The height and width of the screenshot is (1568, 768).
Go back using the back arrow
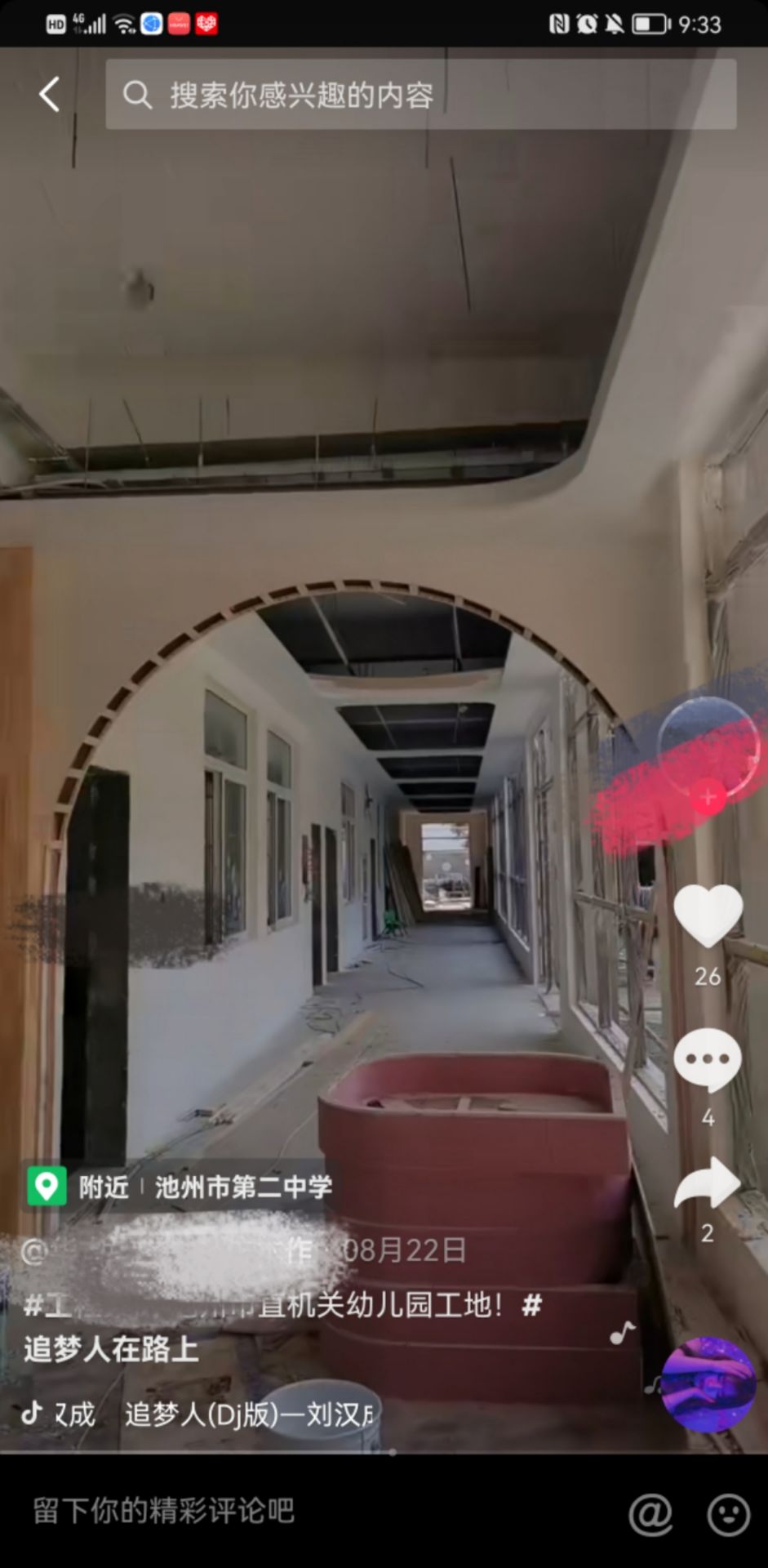(x=50, y=95)
